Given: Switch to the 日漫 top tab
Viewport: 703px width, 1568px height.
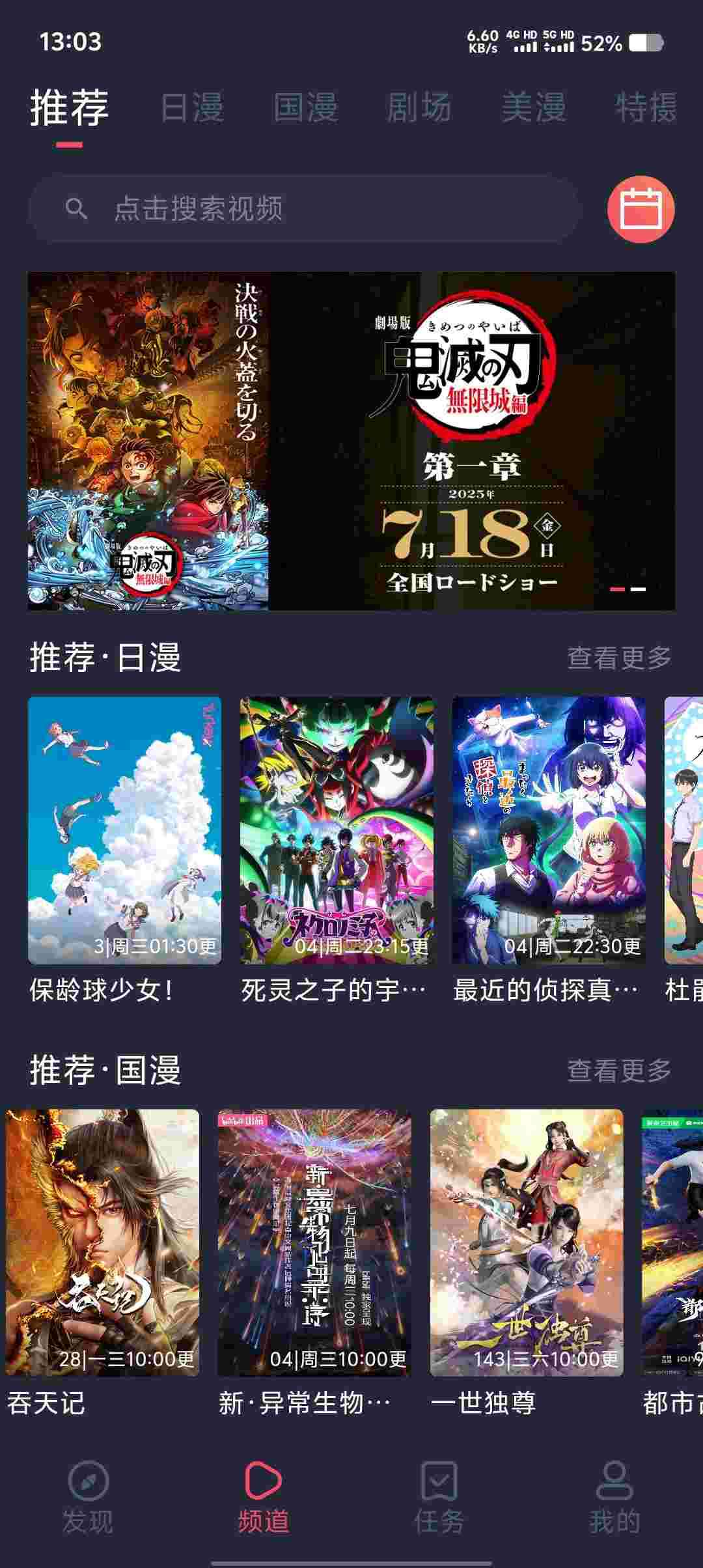Looking at the screenshot, I should pyautogui.click(x=192, y=107).
